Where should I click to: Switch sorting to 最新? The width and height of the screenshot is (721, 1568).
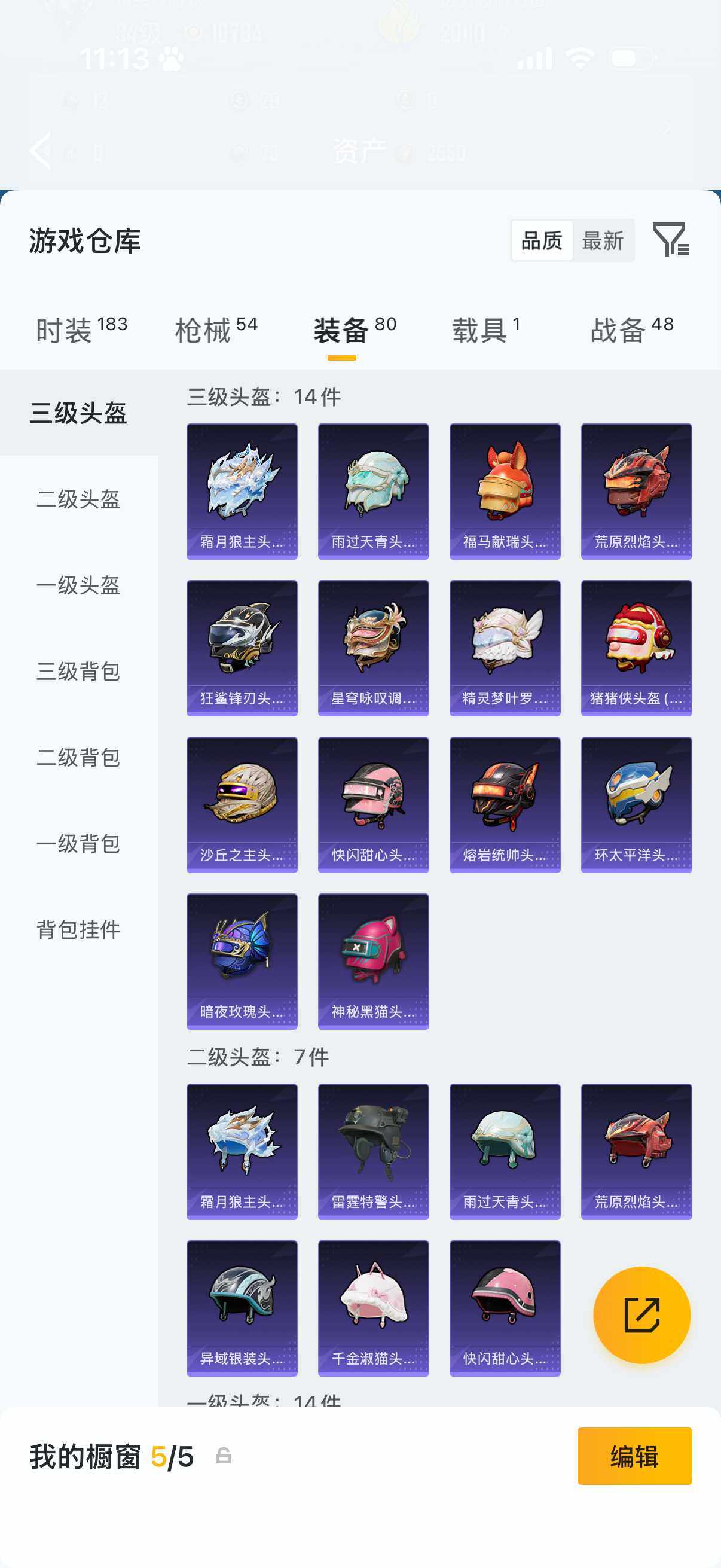click(603, 241)
